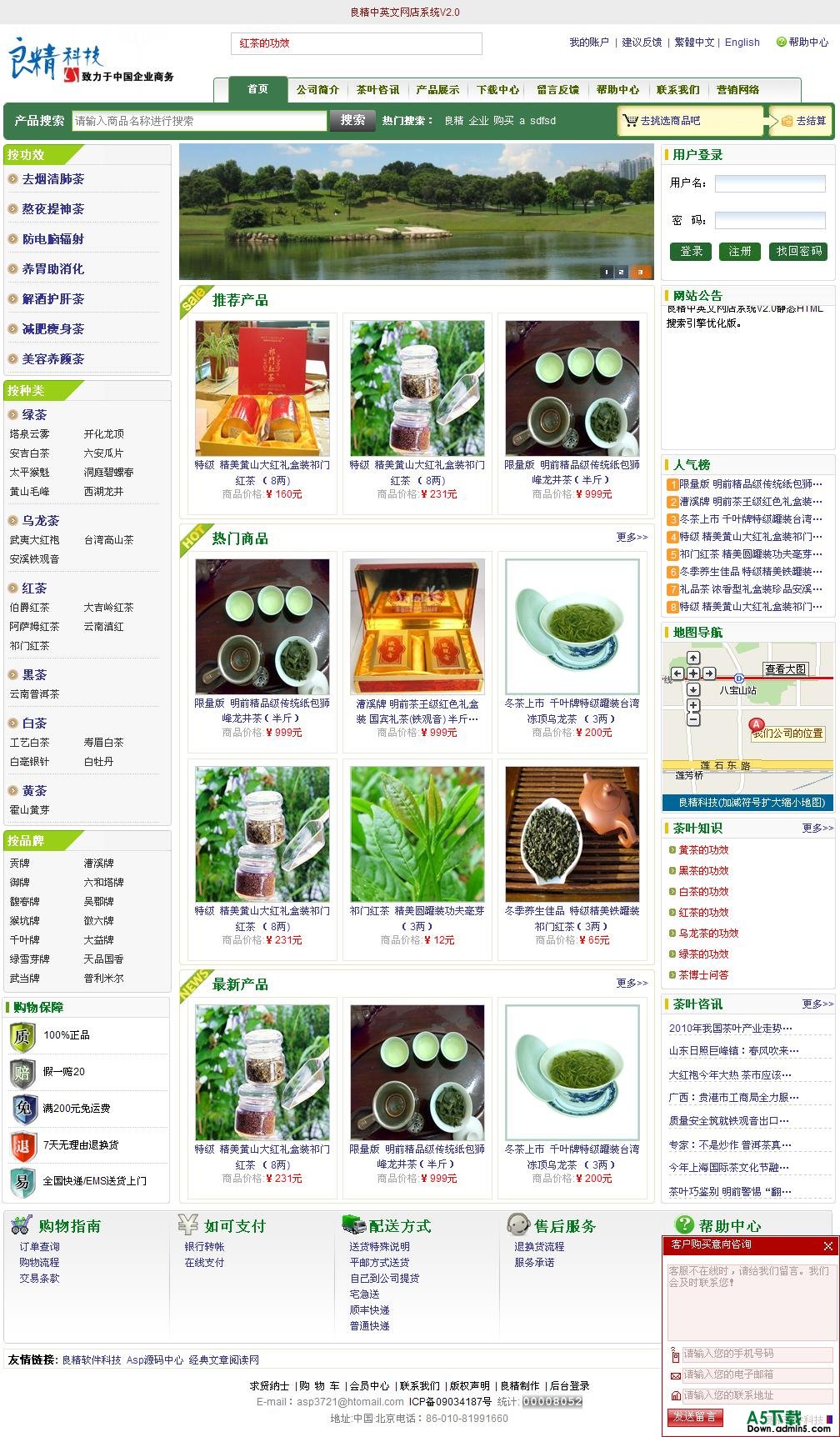Switch to the 产品展示 nav tab
This screenshot has width=840, height=1437.
pyautogui.click(x=437, y=90)
